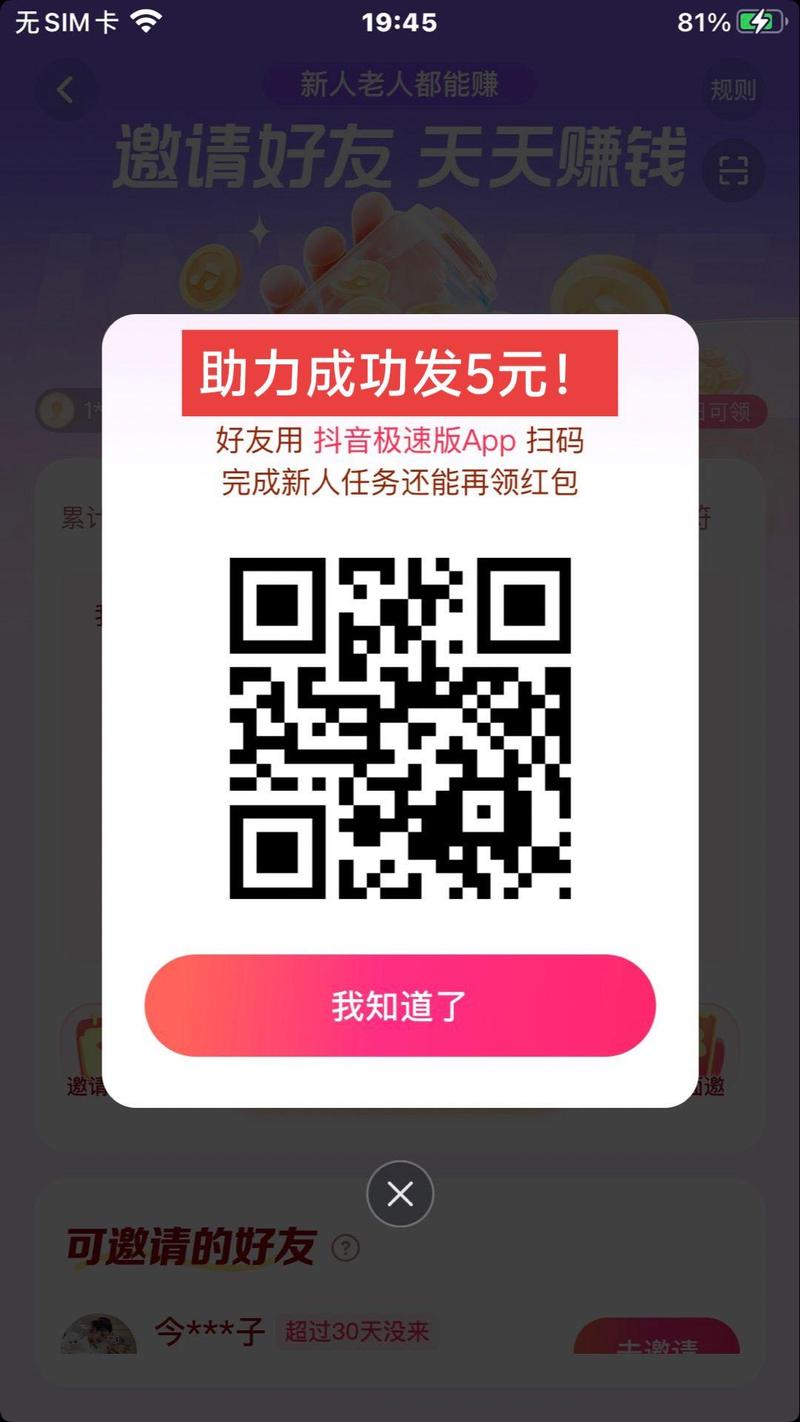This screenshot has height=1422, width=800.
Task: Tap the friend avatar of 今***子
Action: coord(100,1333)
